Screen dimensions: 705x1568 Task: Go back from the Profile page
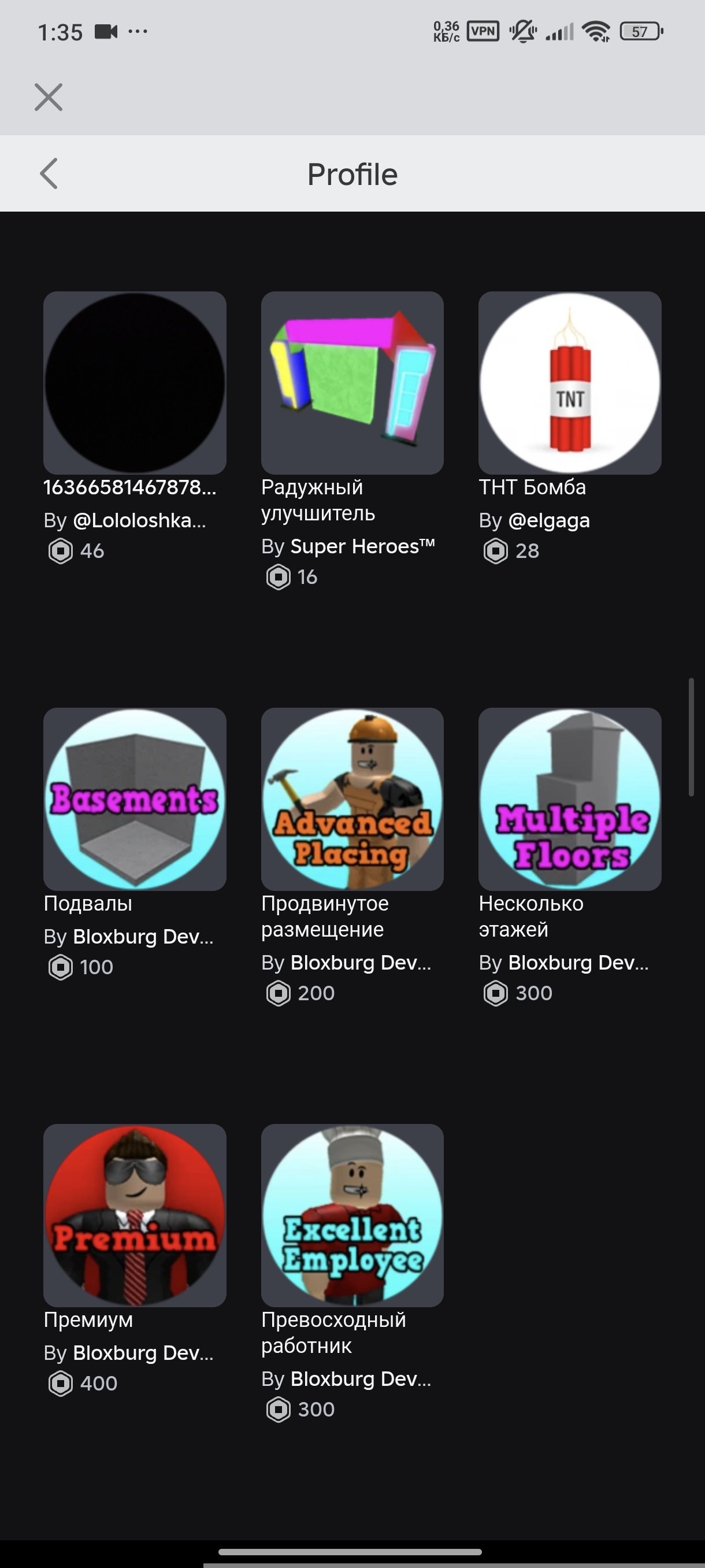(49, 174)
